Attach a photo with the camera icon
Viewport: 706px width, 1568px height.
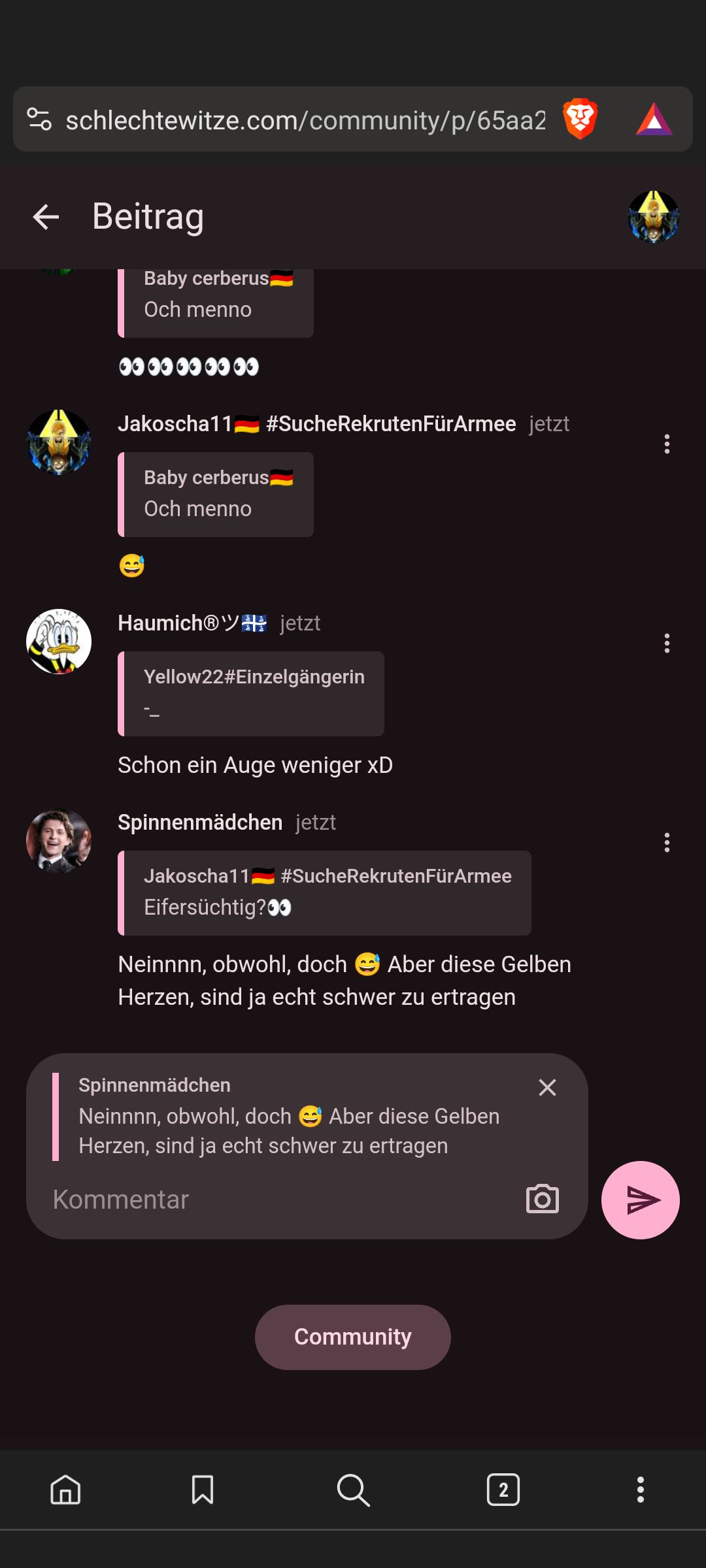pyautogui.click(x=543, y=1200)
